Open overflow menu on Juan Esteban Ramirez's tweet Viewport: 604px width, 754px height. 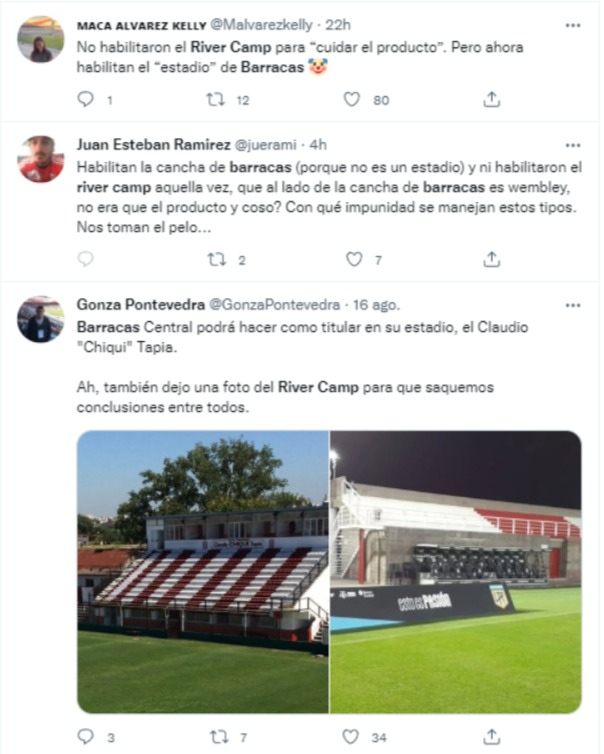572,143
